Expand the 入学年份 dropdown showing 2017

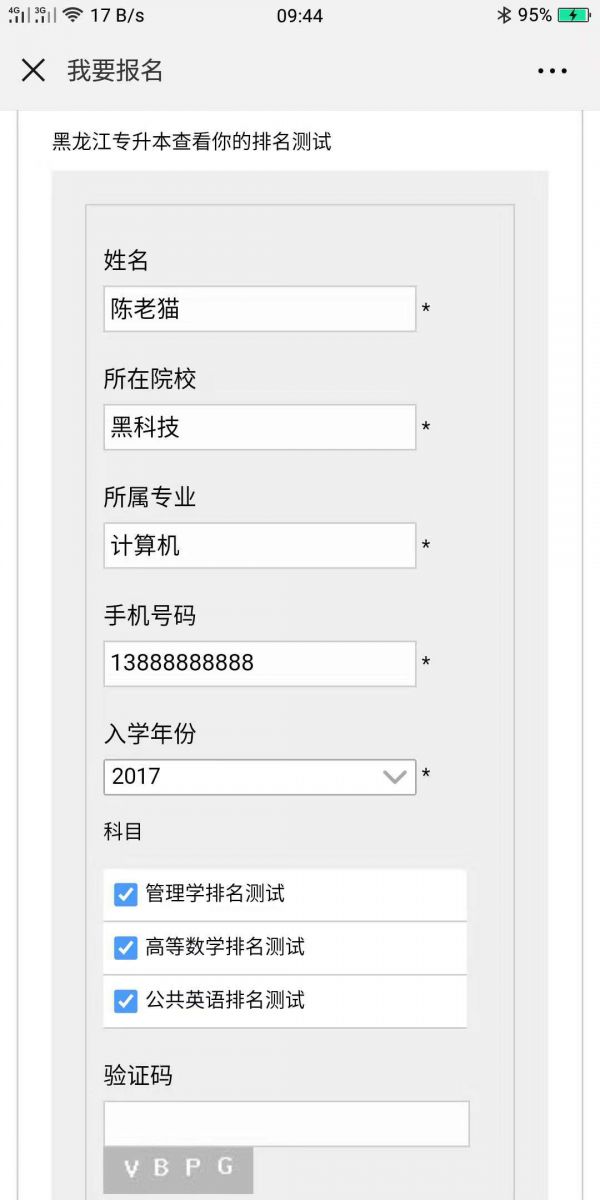(260, 777)
